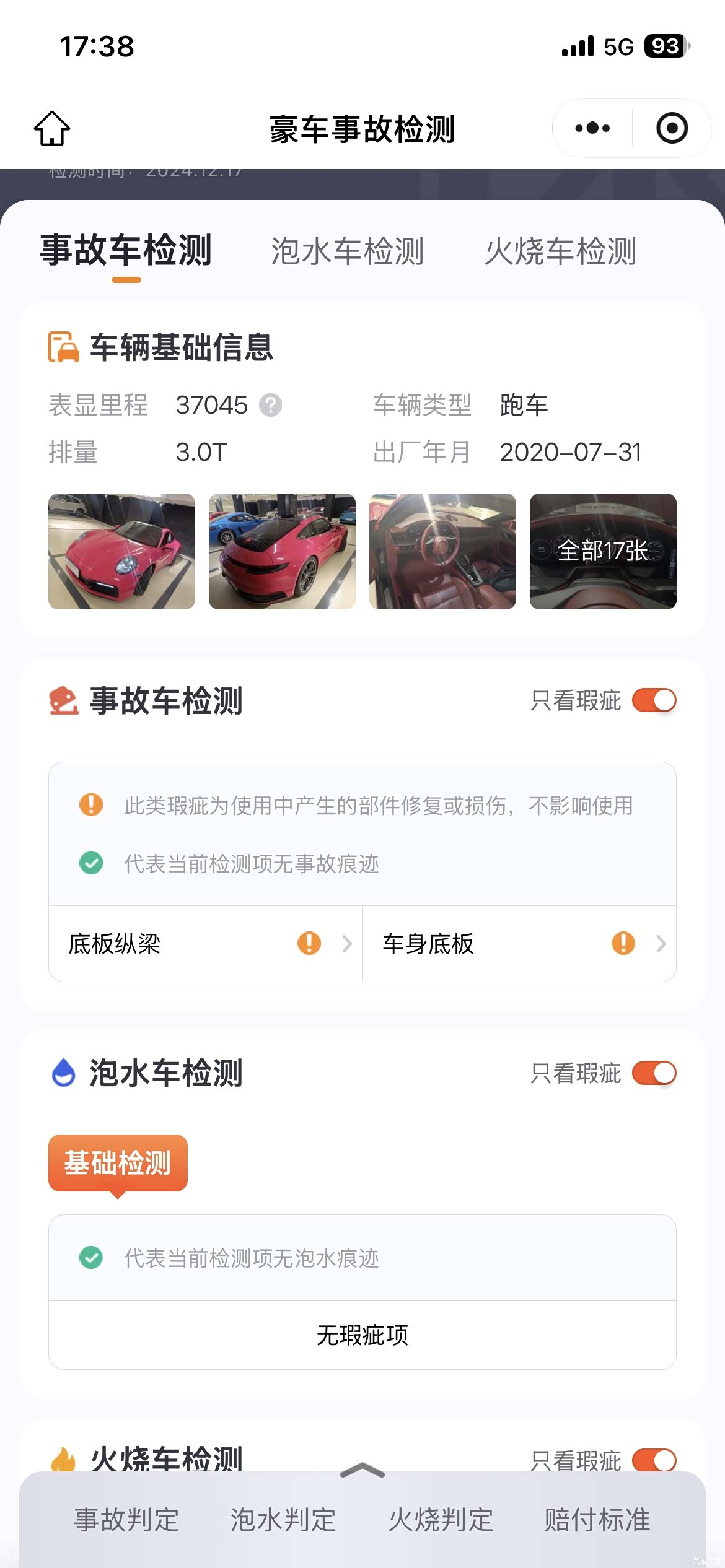Screen dimensions: 725x1568
Task: Open the pink car front photo
Action: (x=121, y=551)
